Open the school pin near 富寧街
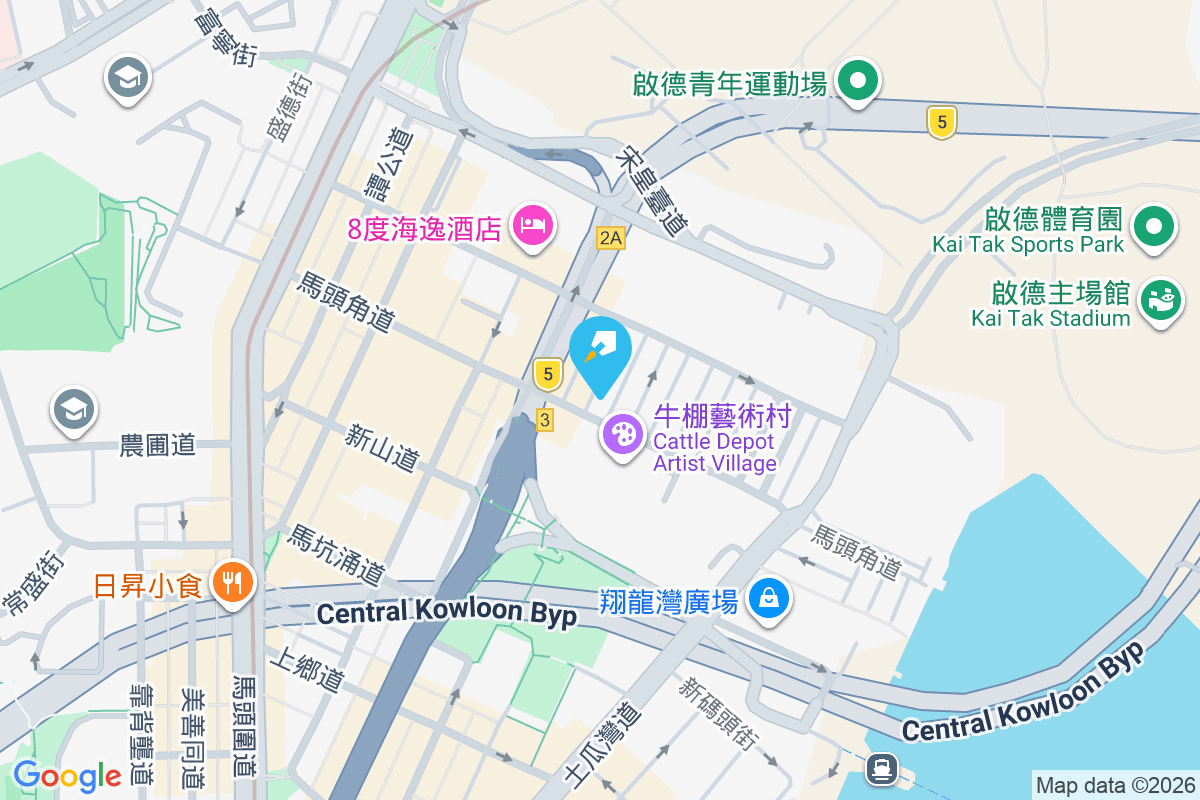The height and width of the screenshot is (800, 1200). pos(129,78)
